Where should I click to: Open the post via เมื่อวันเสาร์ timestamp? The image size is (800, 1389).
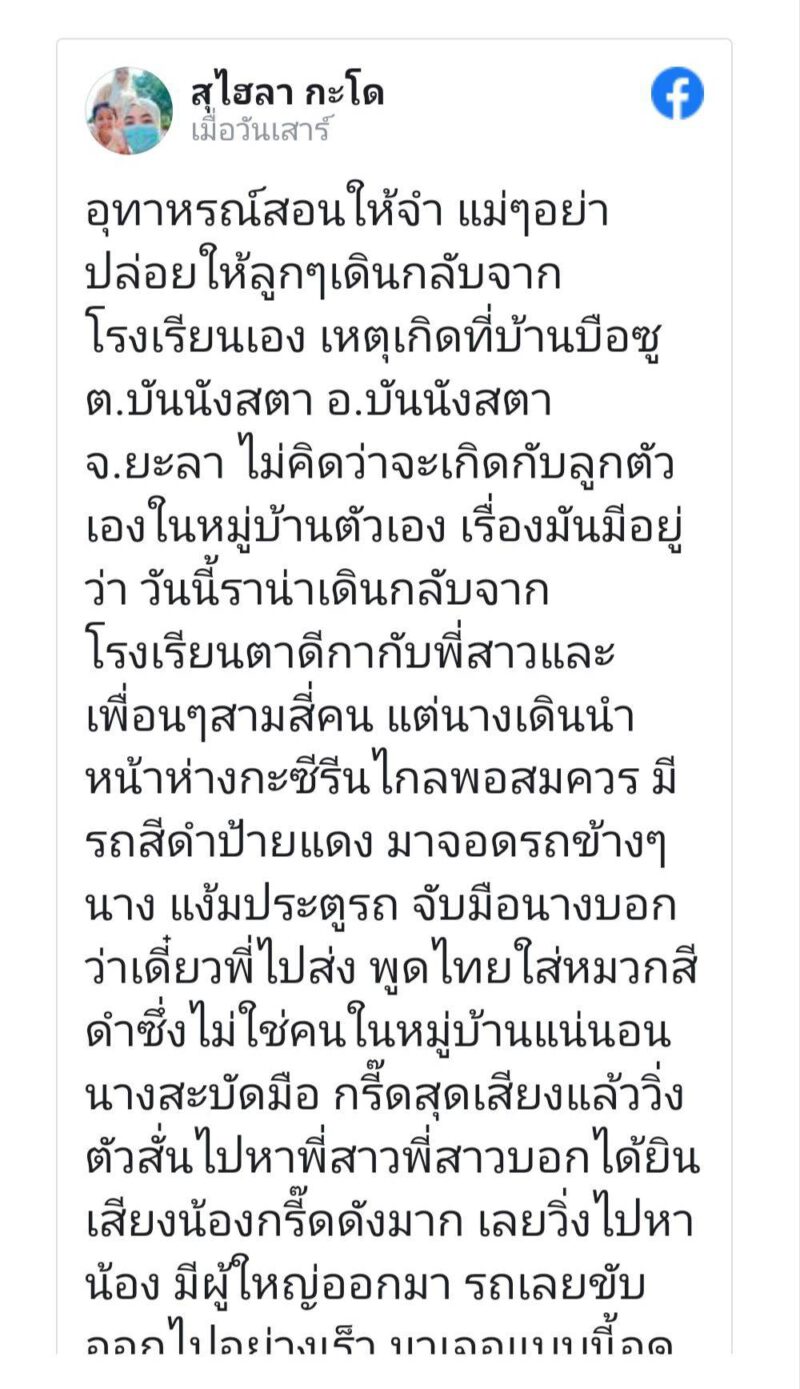260,130
